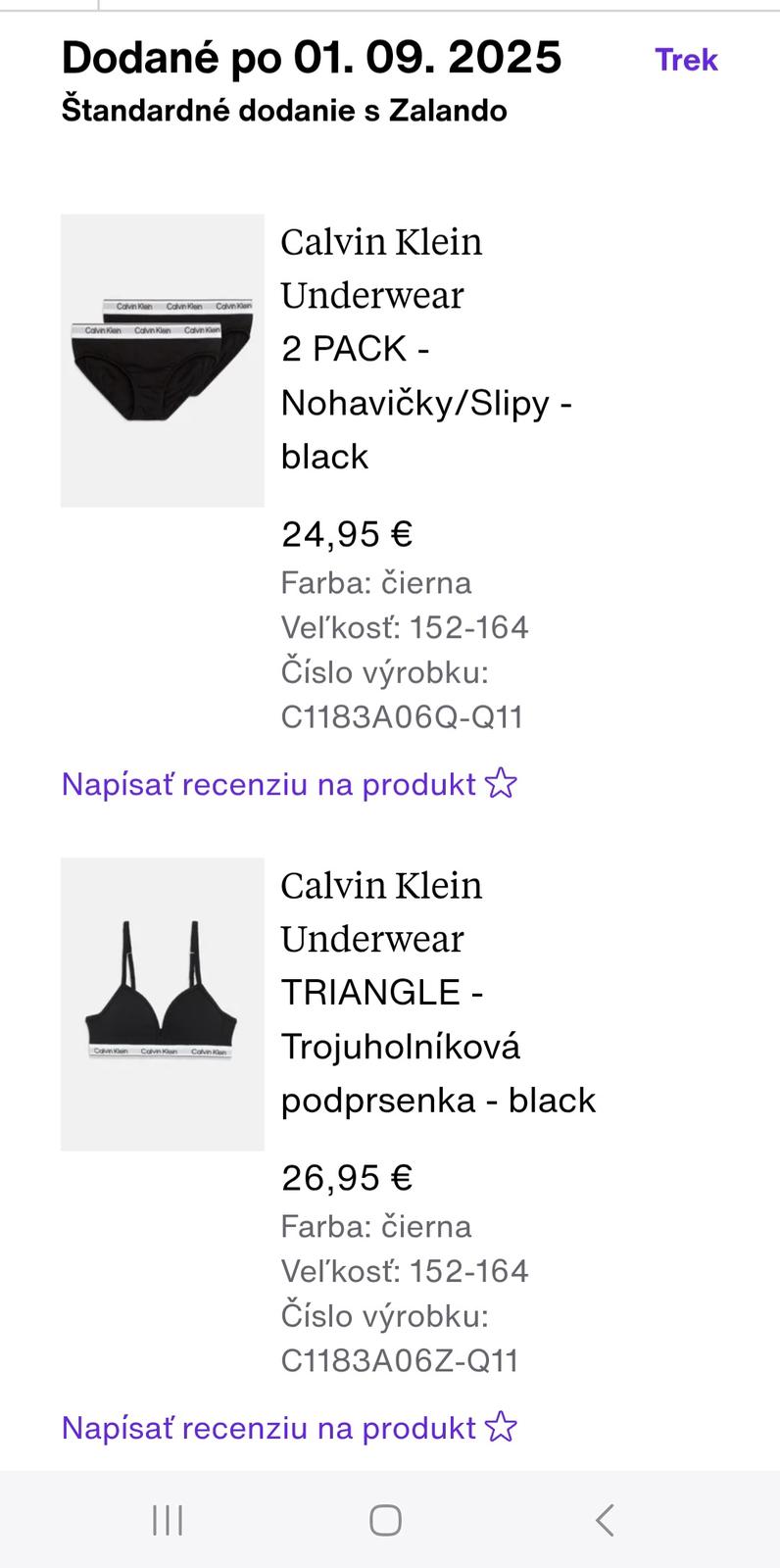
Task: Open recent apps from the navigation bar
Action: click(x=168, y=1520)
